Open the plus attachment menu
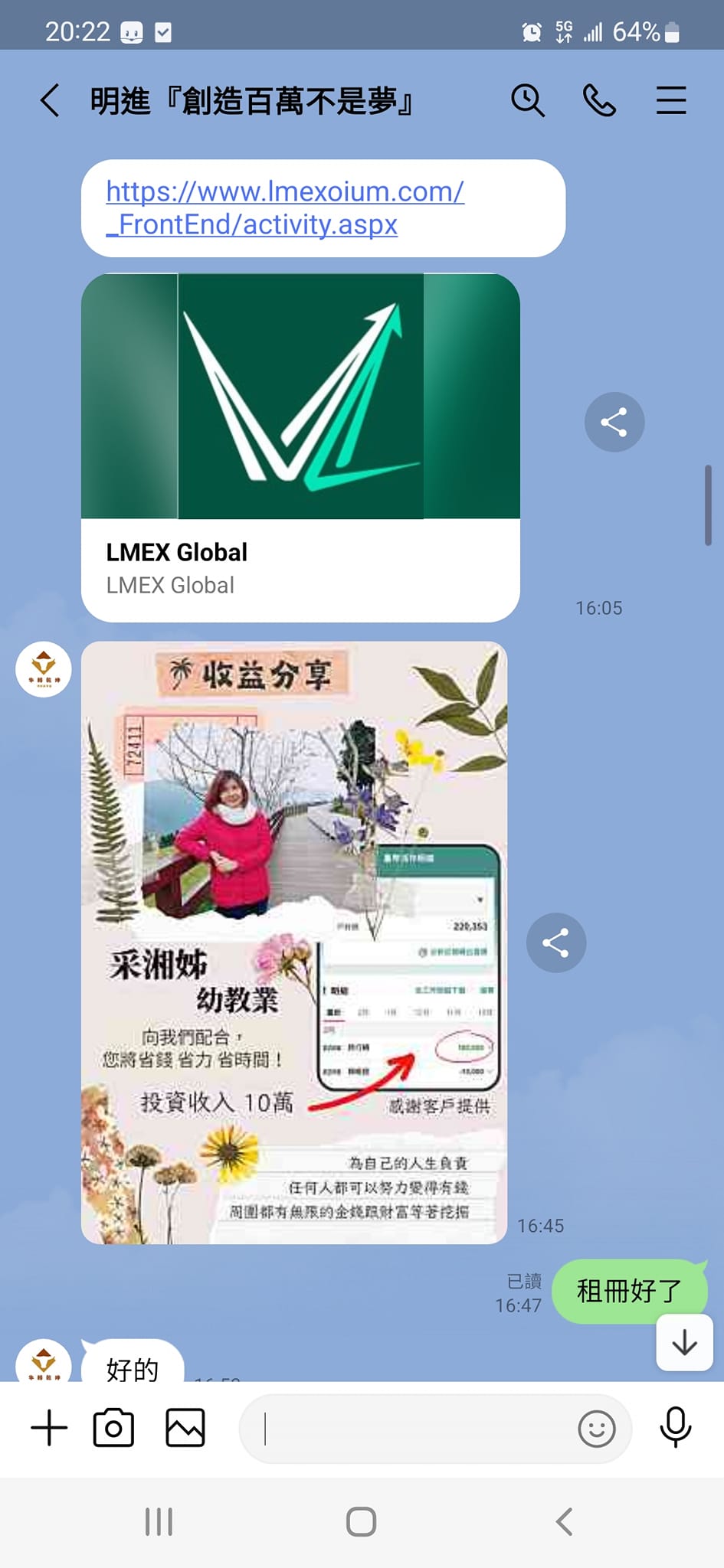This screenshot has width=724, height=1568. (x=49, y=1428)
